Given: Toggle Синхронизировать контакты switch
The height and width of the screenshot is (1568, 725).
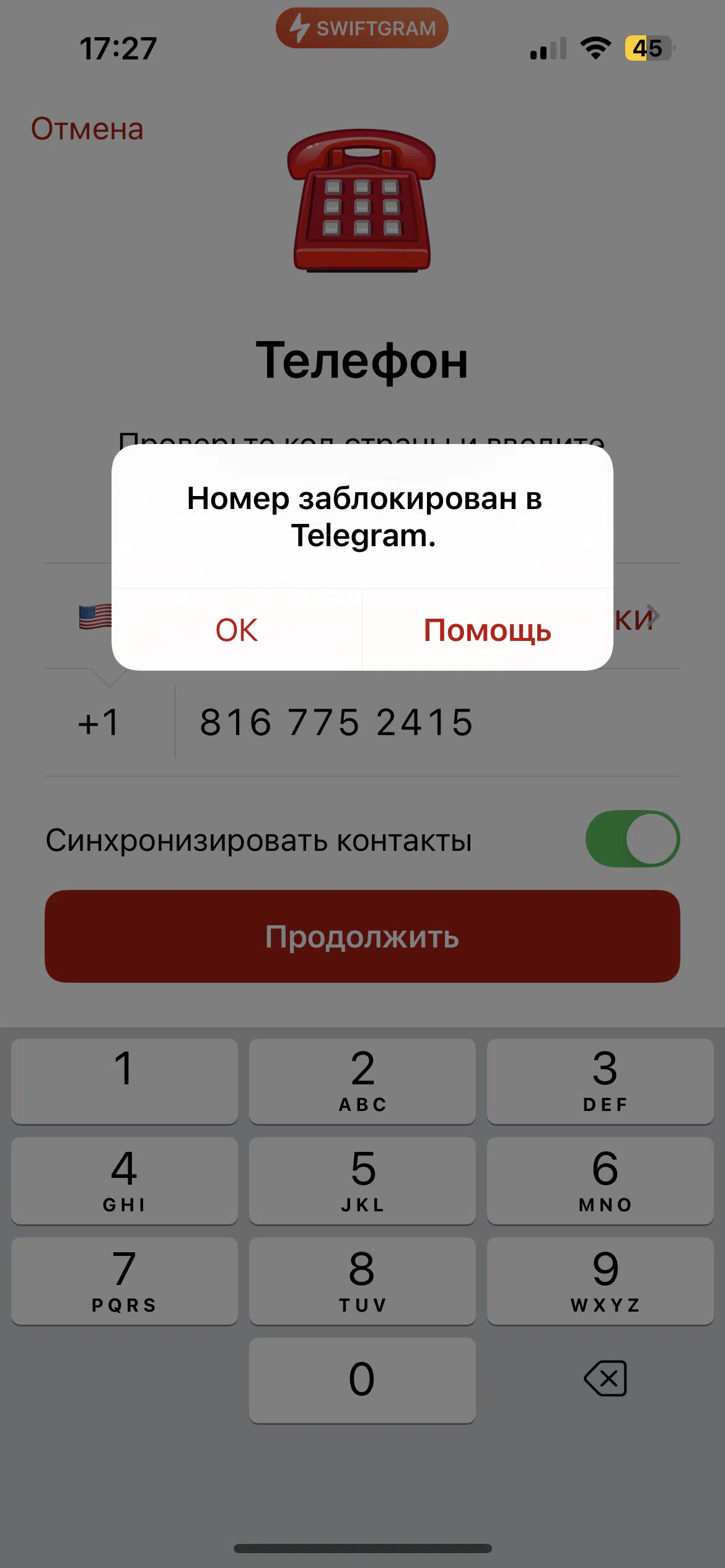Looking at the screenshot, I should [x=633, y=838].
